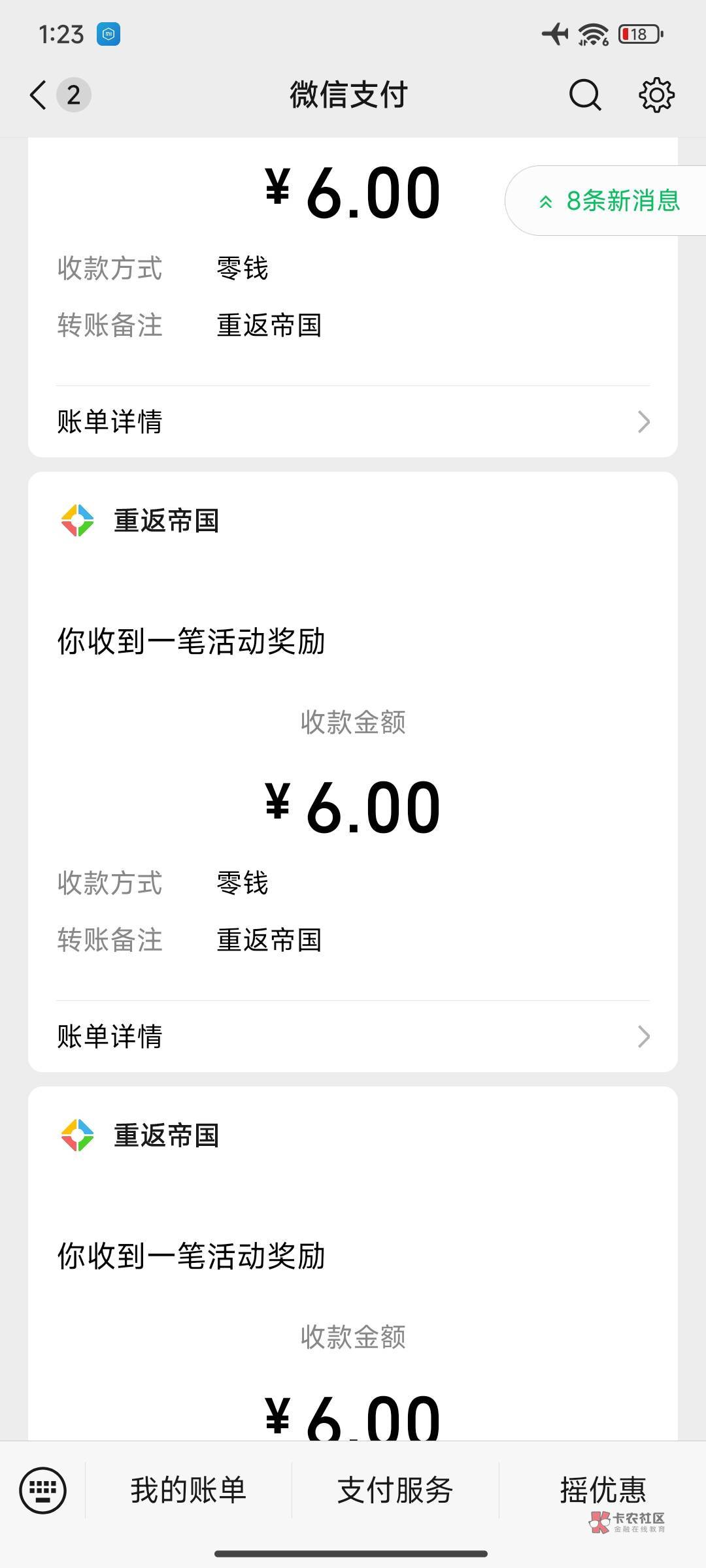
Task: Jump to the 8条新消息 bubble
Action: [608, 201]
